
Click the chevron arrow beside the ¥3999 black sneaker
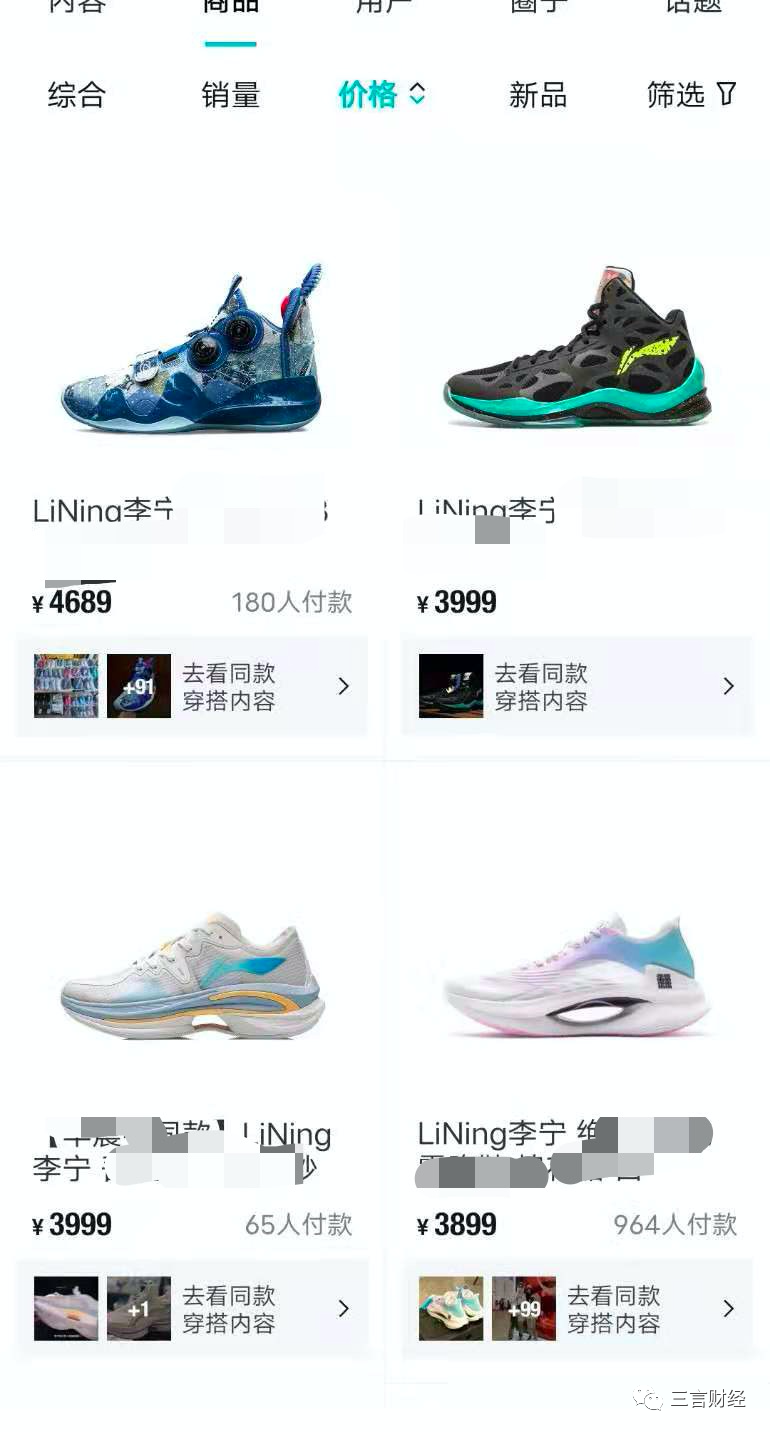[x=728, y=686]
